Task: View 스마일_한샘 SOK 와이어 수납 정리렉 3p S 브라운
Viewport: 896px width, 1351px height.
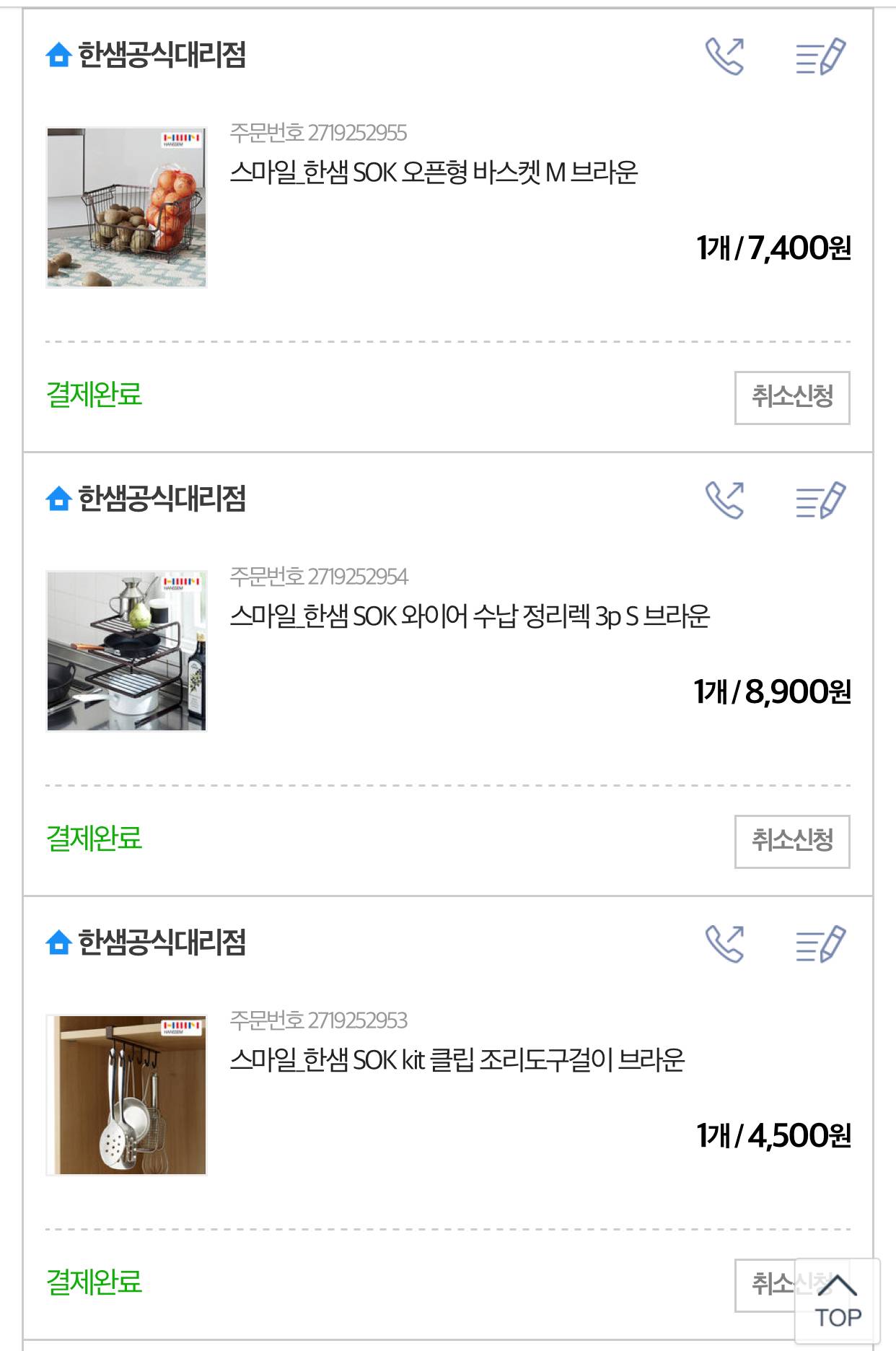Action: tap(470, 616)
